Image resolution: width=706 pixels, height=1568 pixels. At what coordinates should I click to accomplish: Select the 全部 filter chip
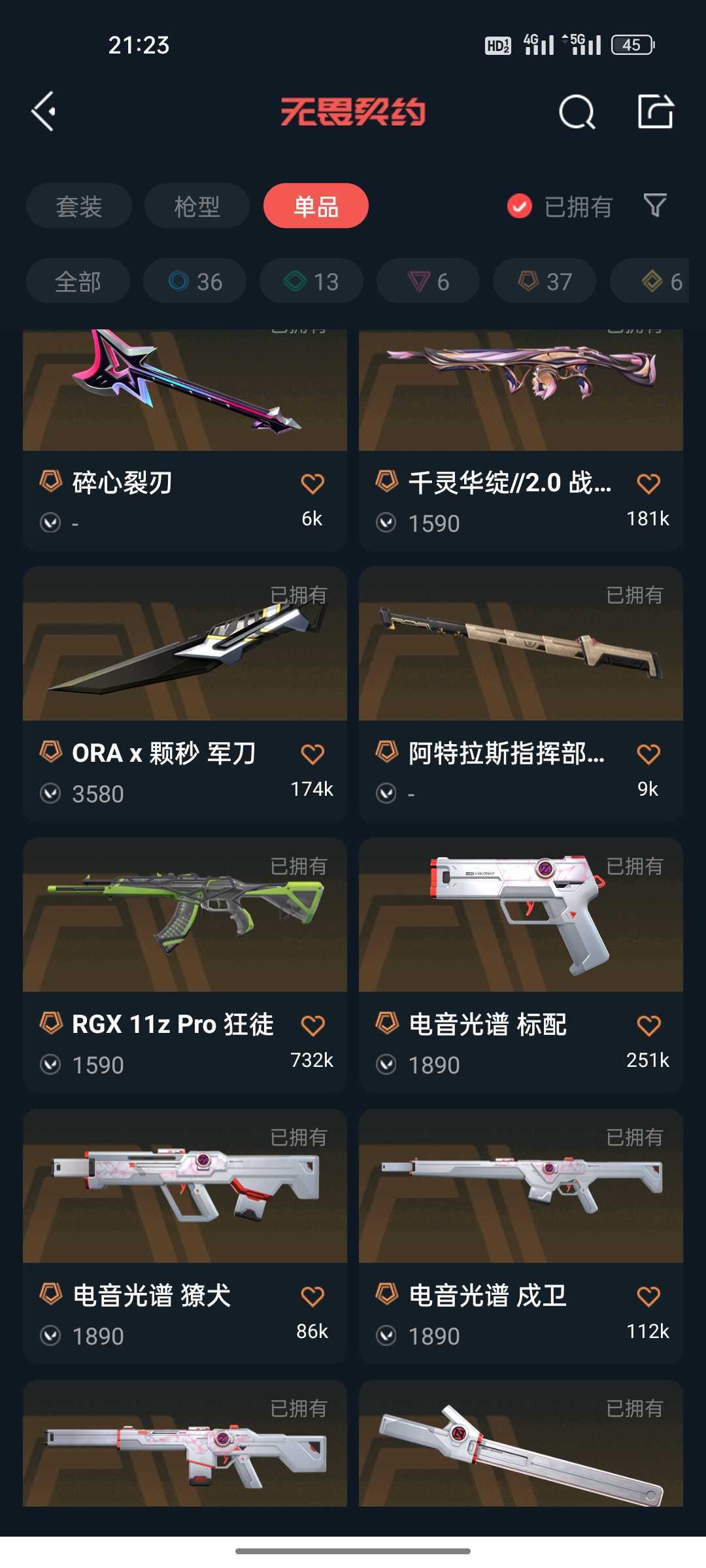coord(78,282)
